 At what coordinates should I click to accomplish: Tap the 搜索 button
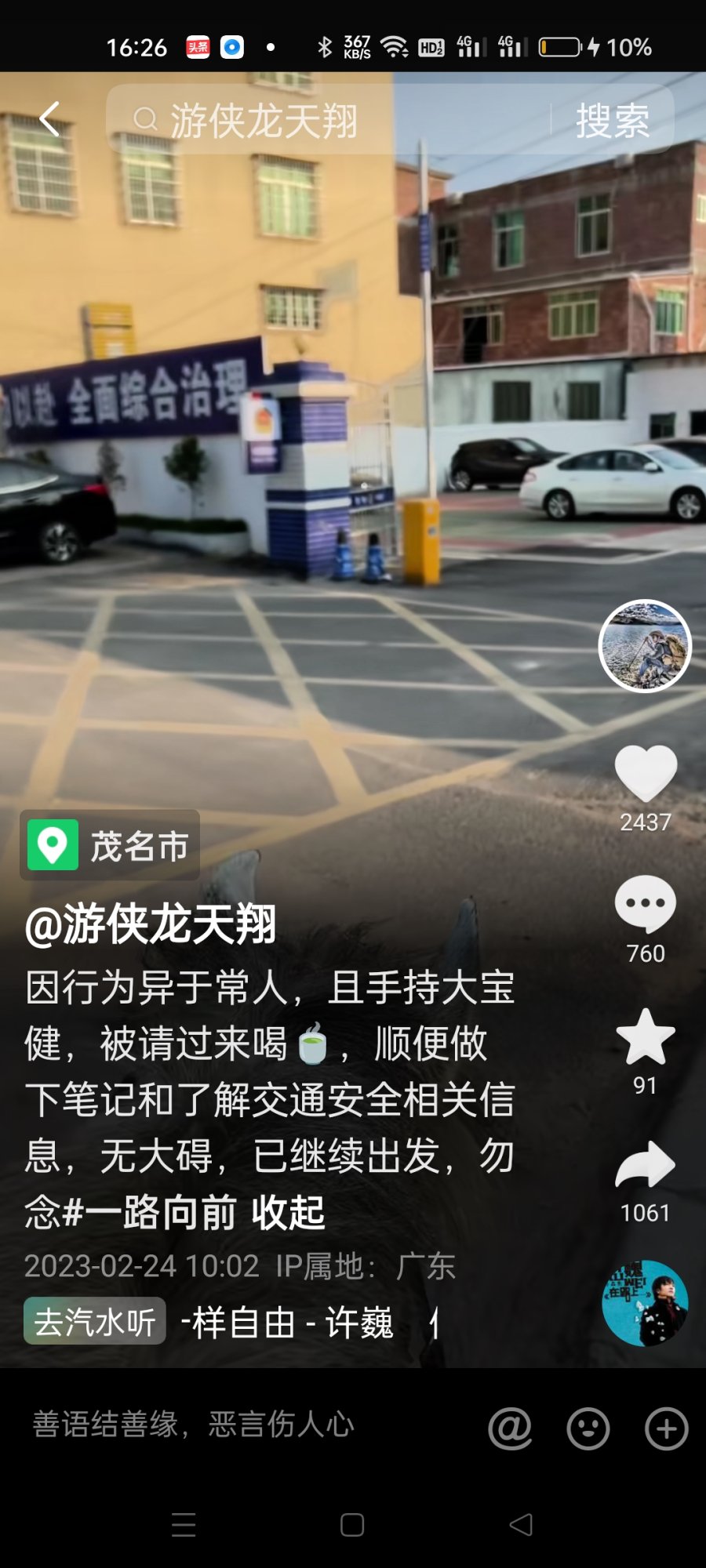point(613,121)
